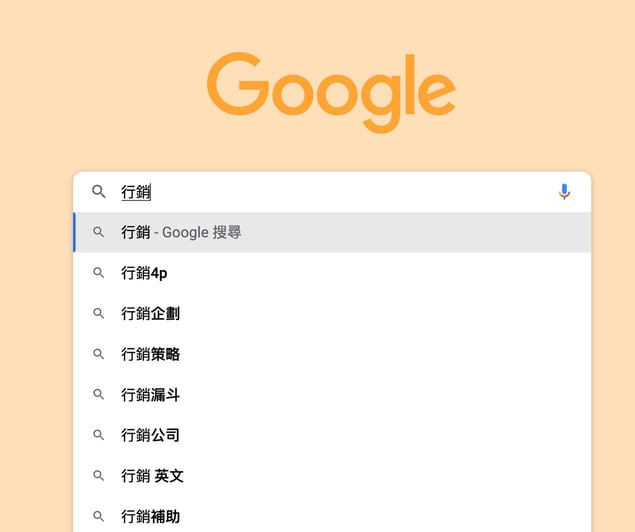Open the 行銷企劃 suggestion
The height and width of the screenshot is (532, 635).
click(x=150, y=313)
